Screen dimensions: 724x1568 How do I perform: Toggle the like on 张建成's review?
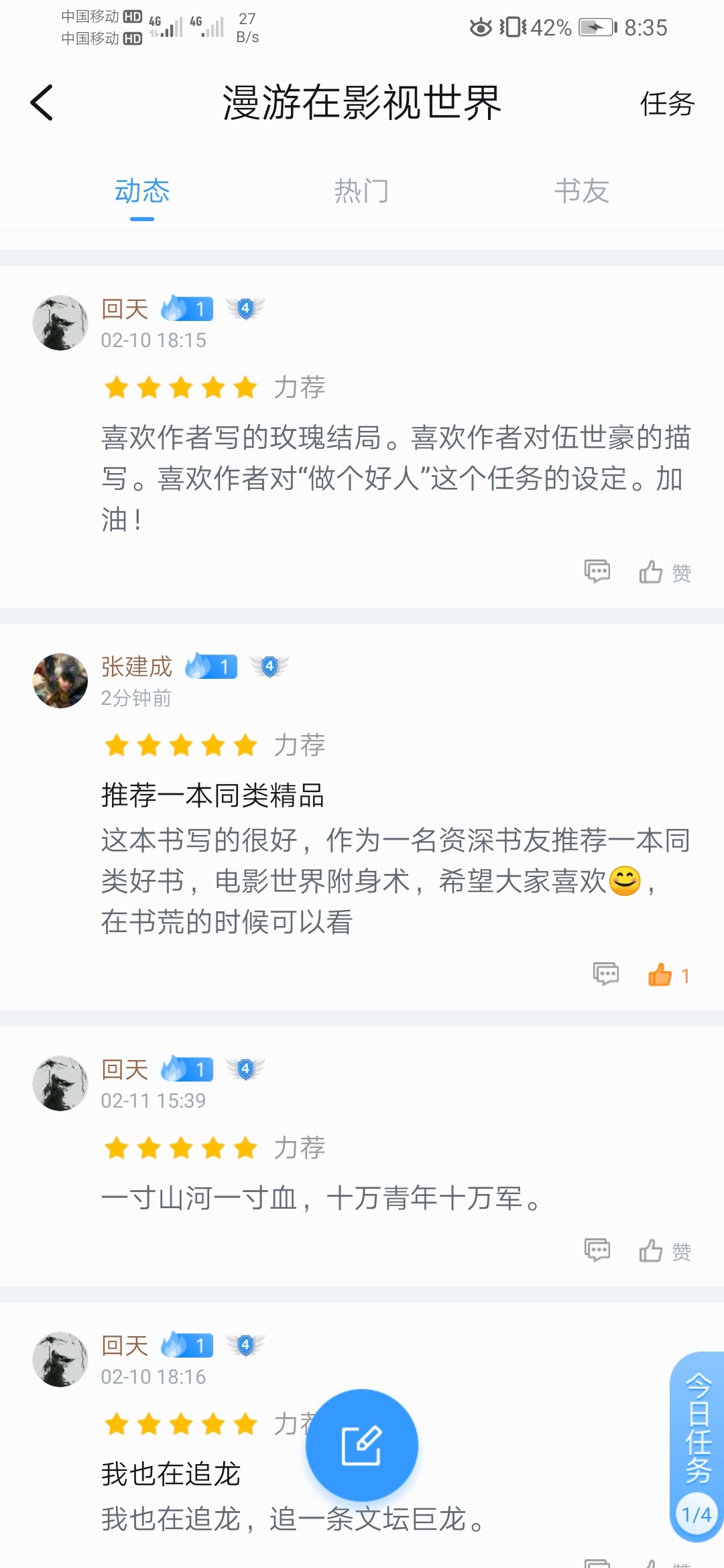click(x=667, y=975)
